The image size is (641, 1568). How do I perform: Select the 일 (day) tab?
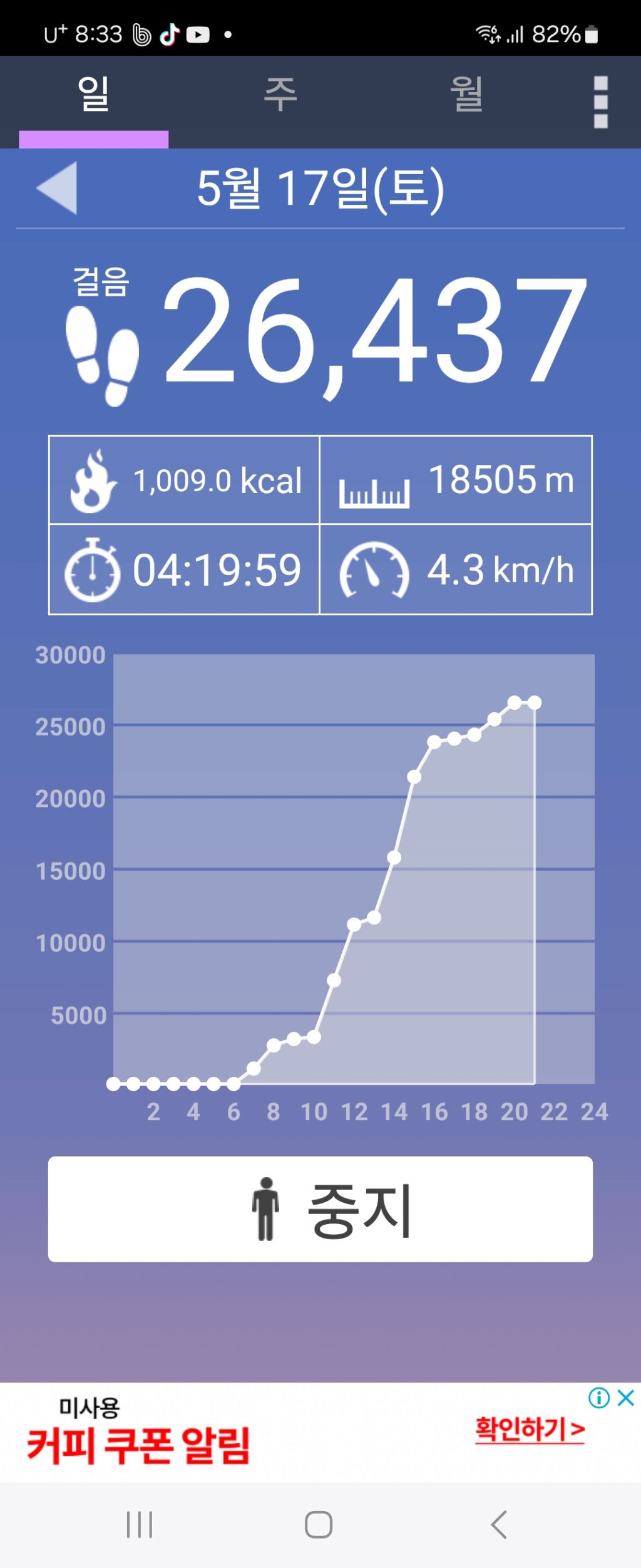click(94, 95)
